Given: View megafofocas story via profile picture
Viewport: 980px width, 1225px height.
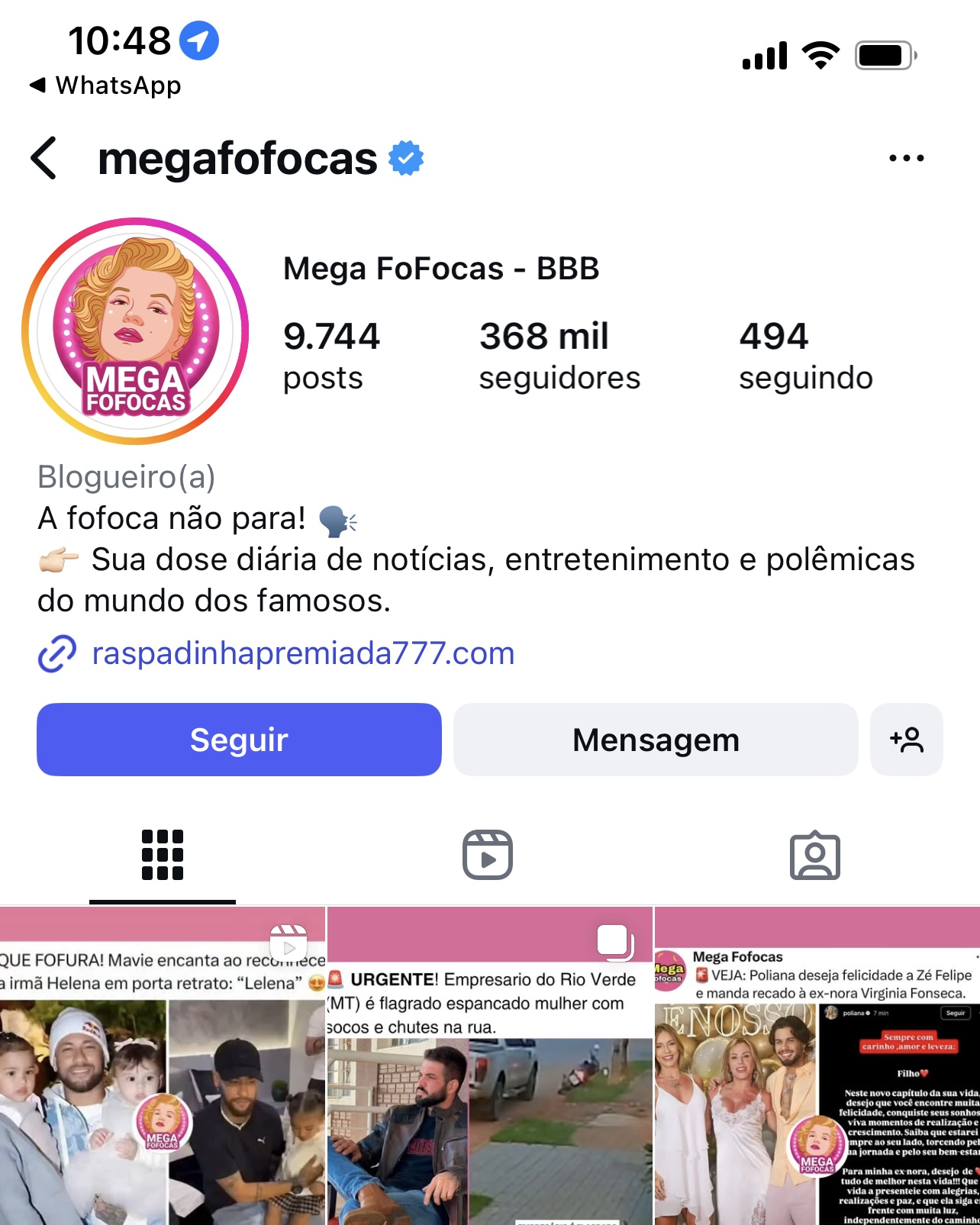Looking at the screenshot, I should click(x=136, y=331).
